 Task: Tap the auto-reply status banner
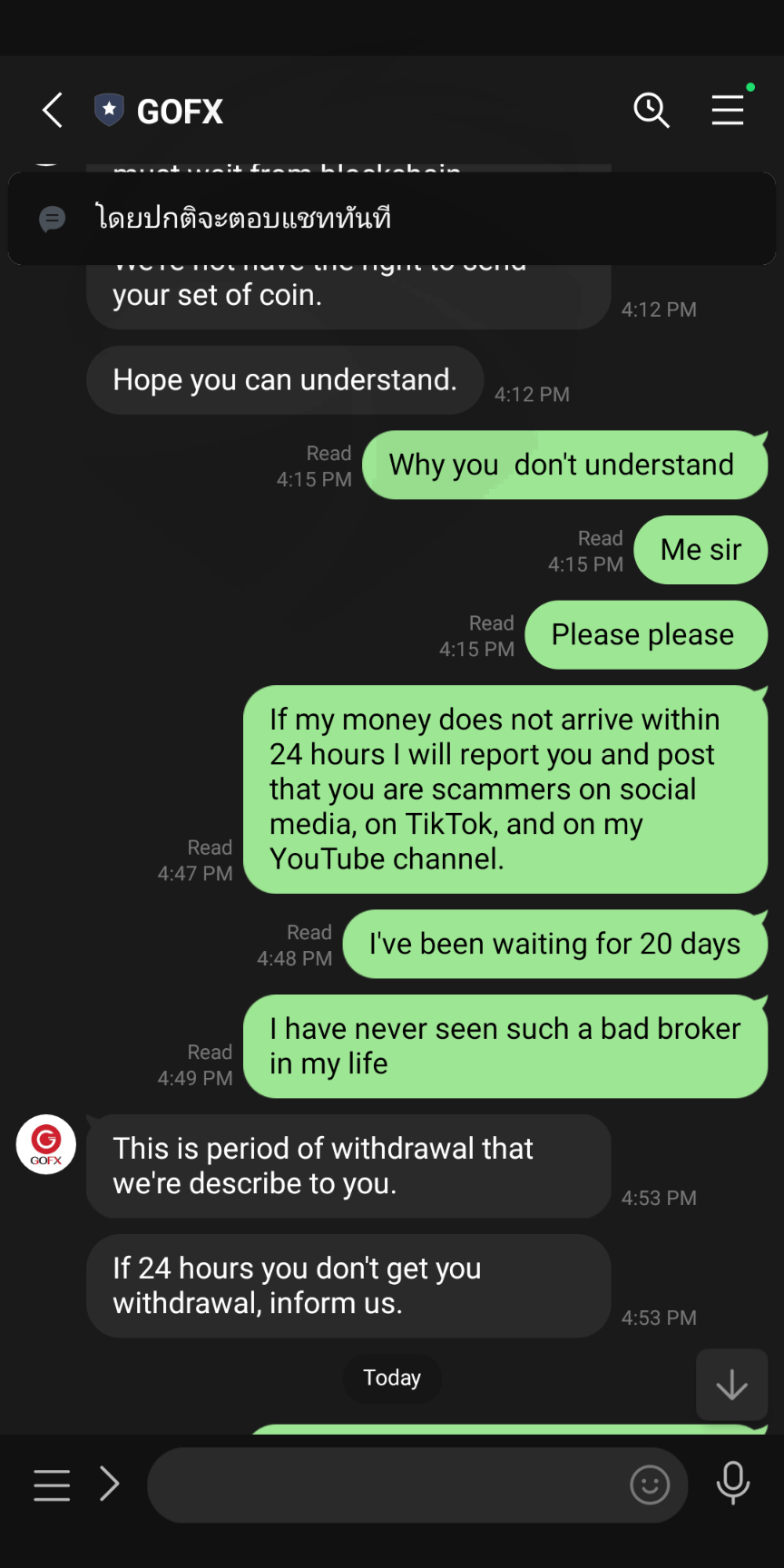click(392, 219)
